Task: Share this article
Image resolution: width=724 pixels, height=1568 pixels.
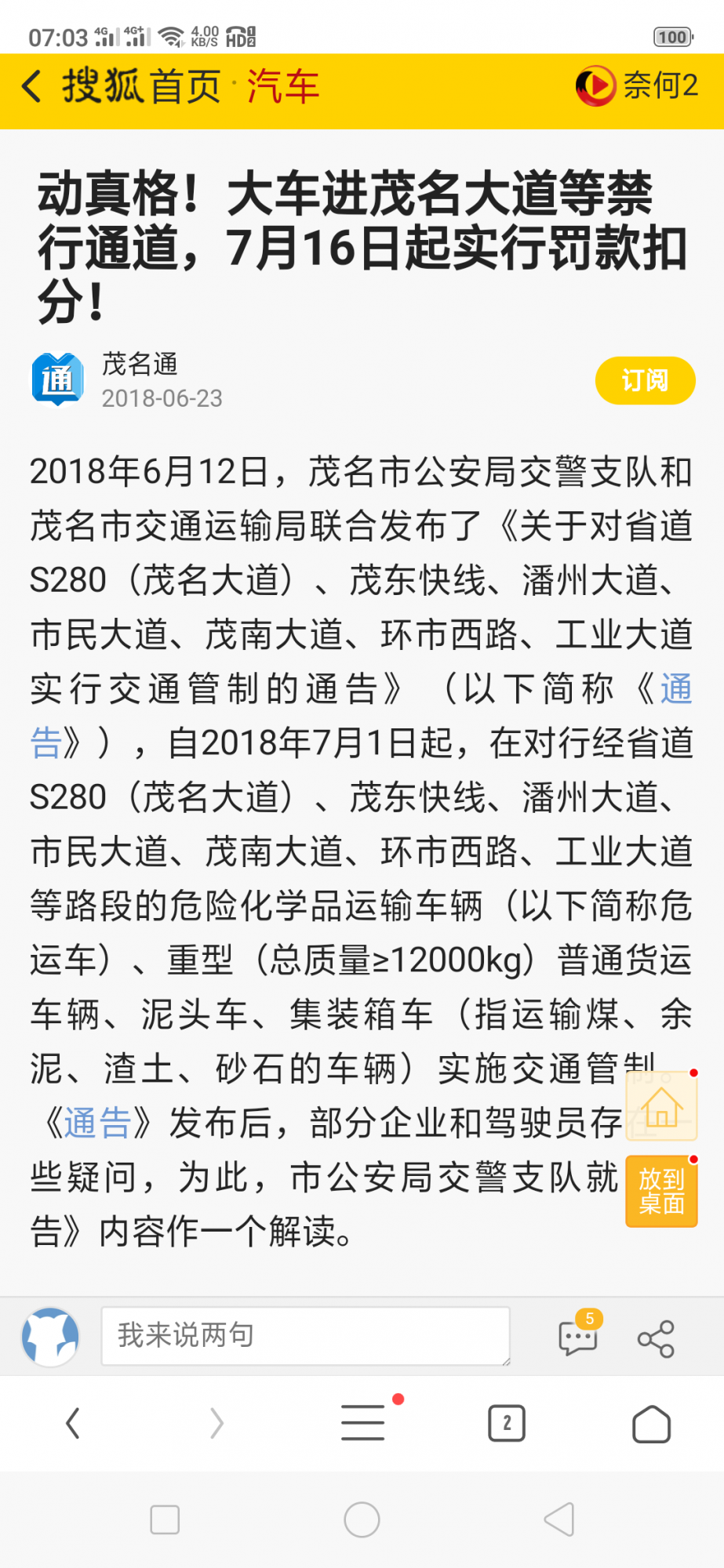Action: [656, 1338]
